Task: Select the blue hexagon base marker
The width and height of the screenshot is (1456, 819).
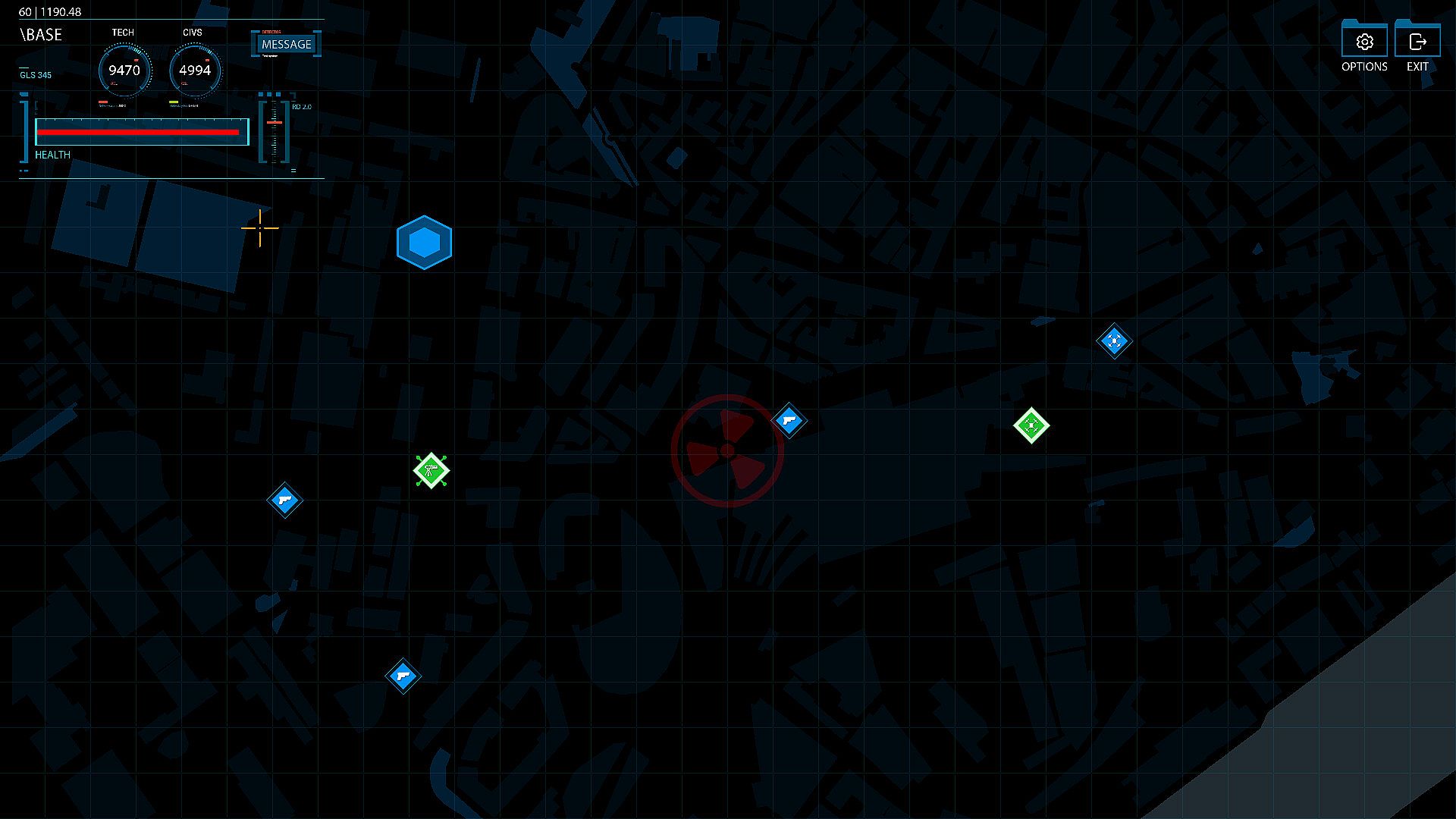Action: 424,243
